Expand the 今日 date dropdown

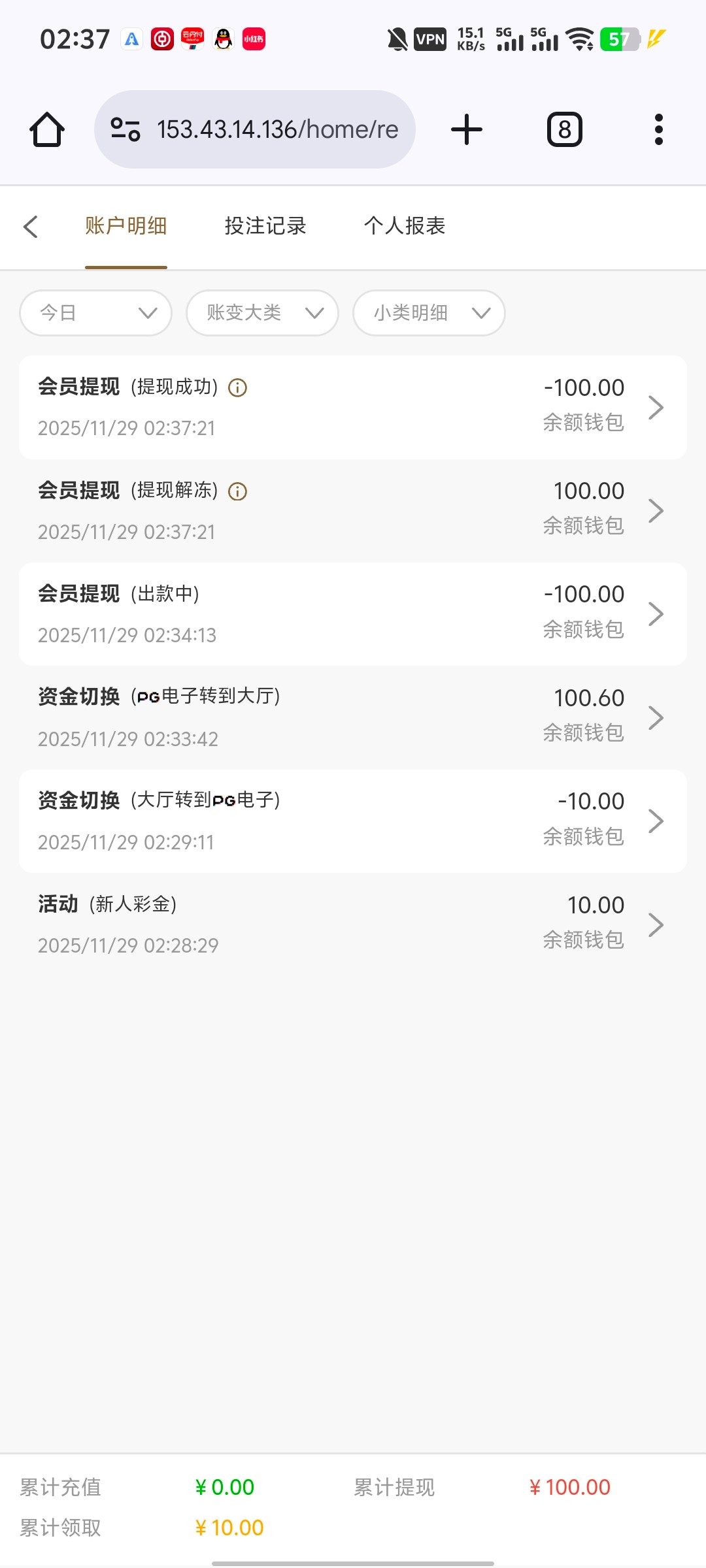click(96, 313)
